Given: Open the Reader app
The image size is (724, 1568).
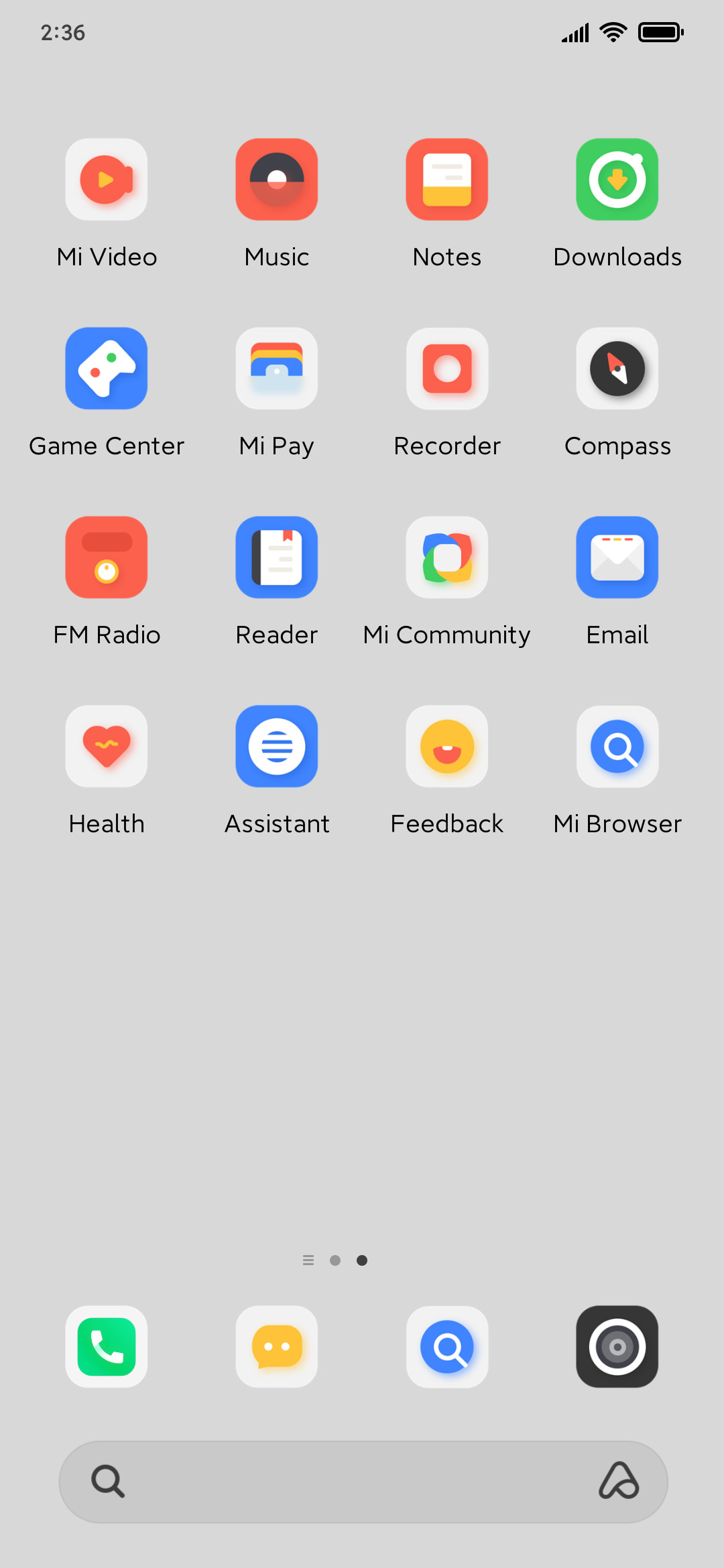Looking at the screenshot, I should point(277,558).
